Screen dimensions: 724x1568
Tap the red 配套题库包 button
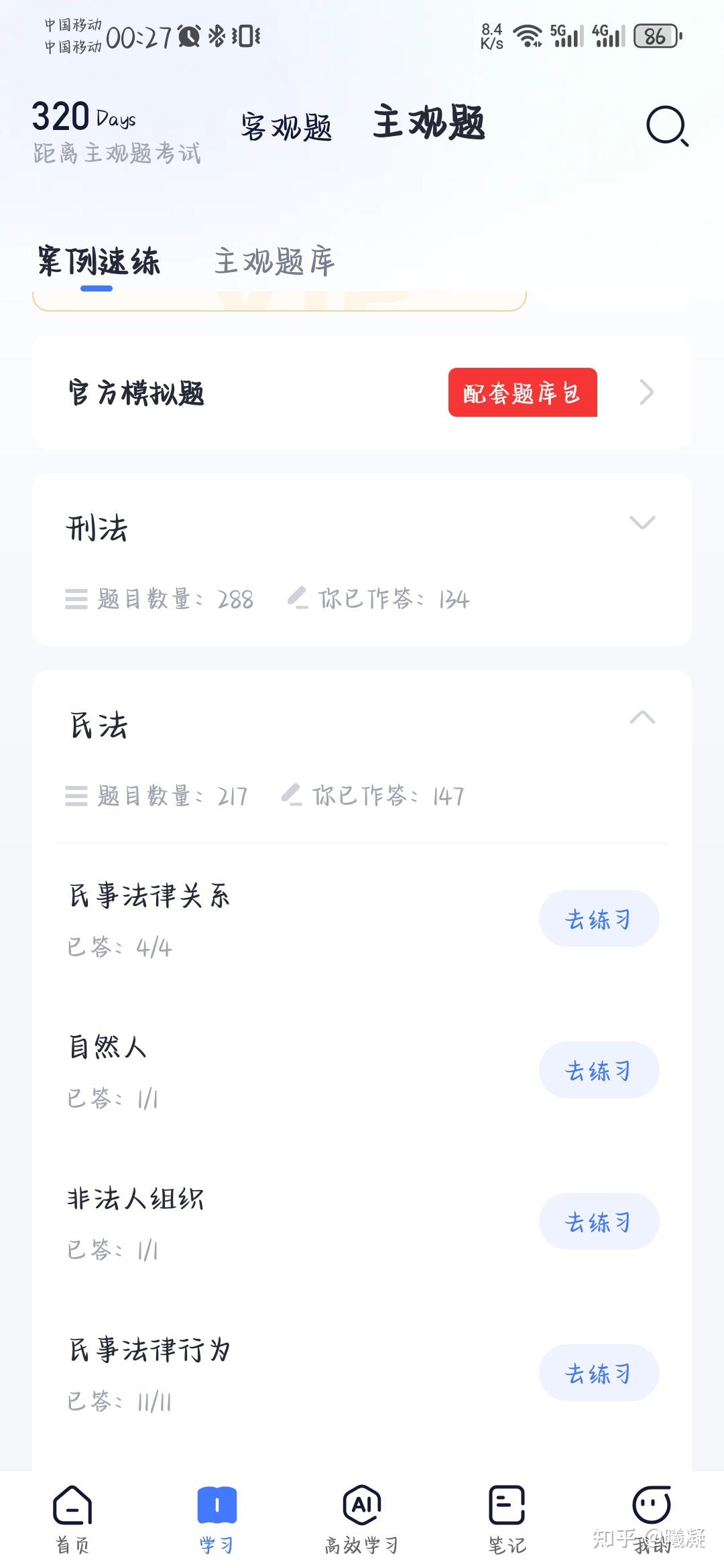tap(522, 393)
